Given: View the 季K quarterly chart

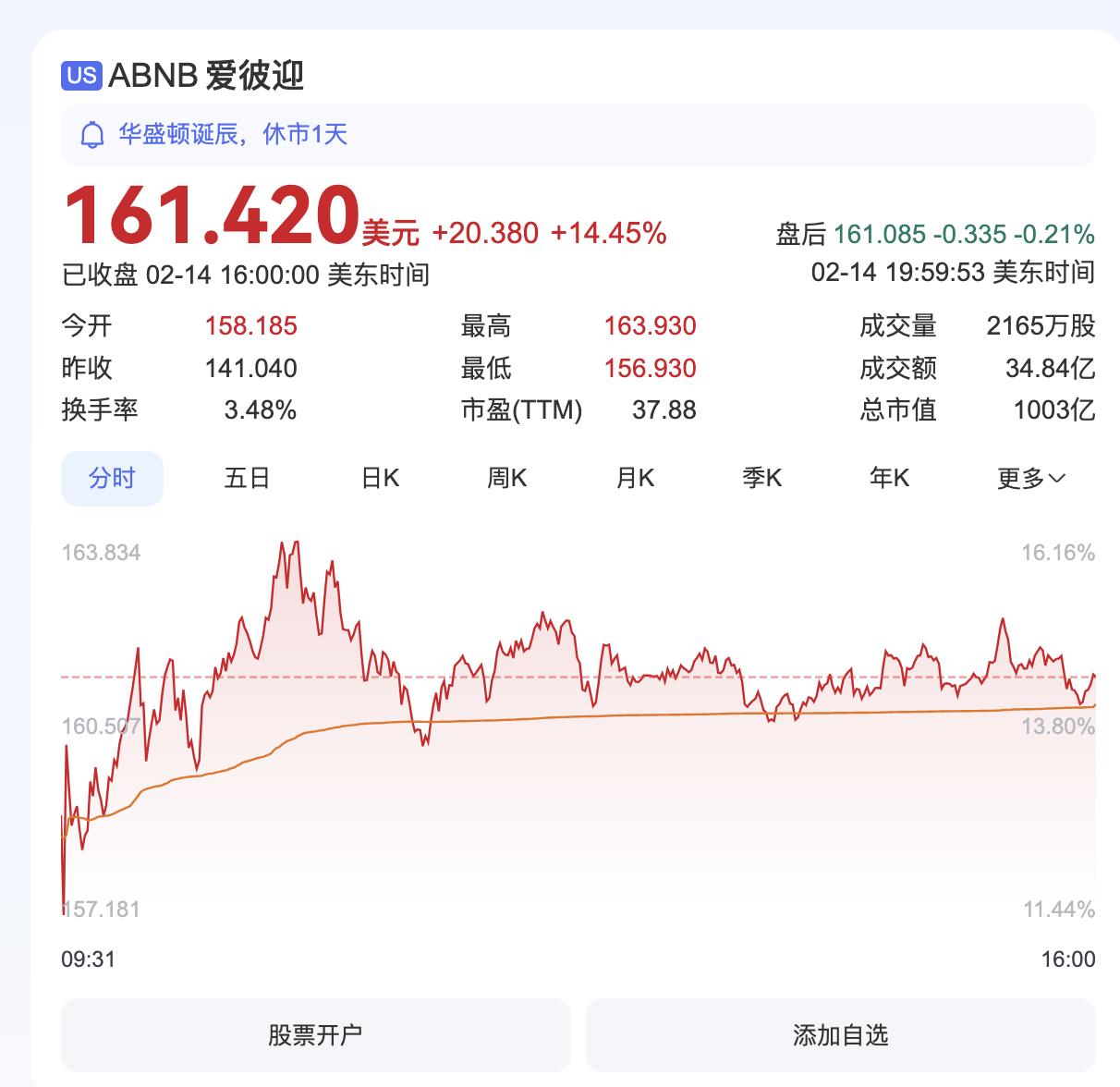Looking at the screenshot, I should click(x=762, y=478).
